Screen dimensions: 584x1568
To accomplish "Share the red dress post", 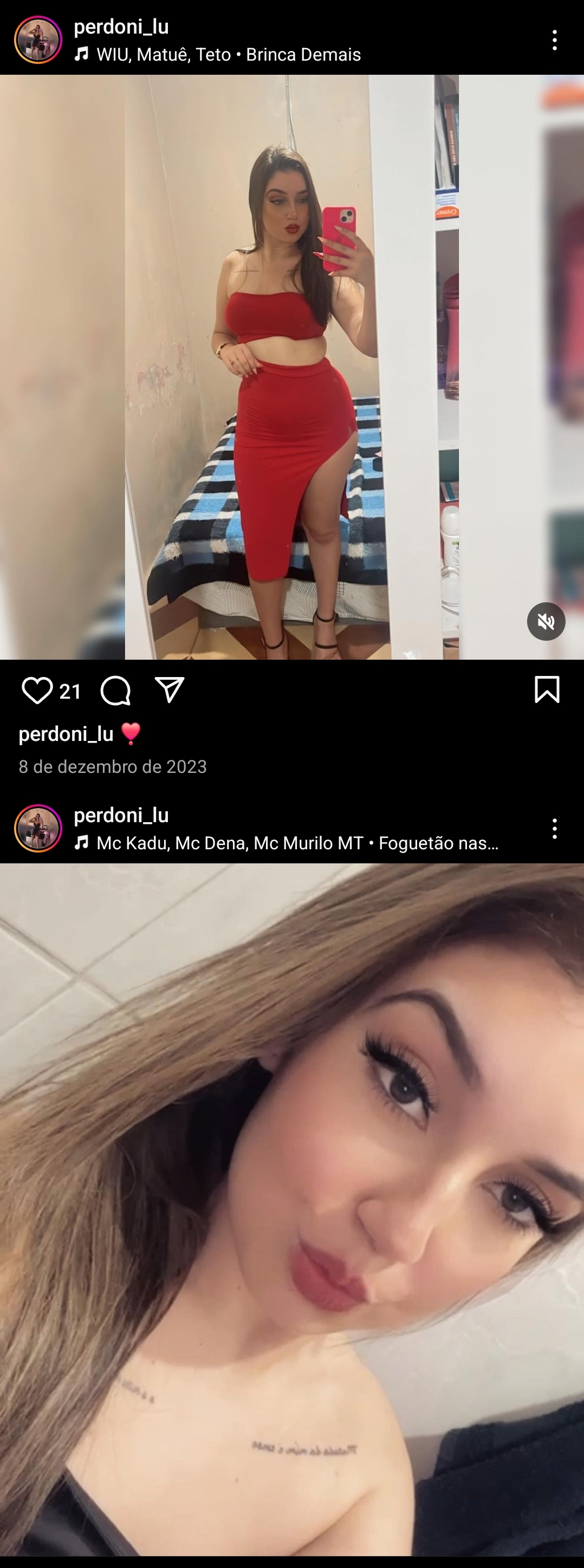I will [170, 690].
